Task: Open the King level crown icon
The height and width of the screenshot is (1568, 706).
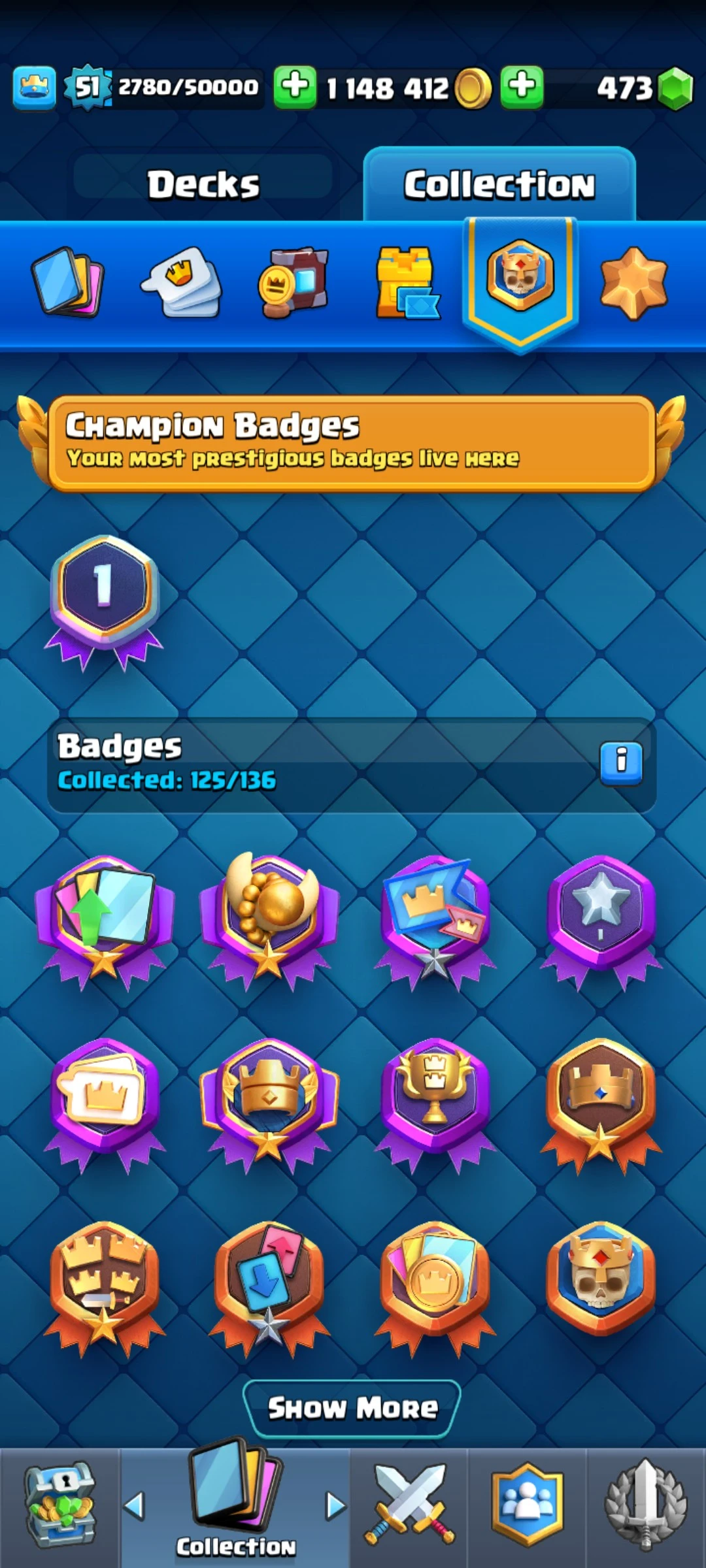Action: click(x=34, y=87)
